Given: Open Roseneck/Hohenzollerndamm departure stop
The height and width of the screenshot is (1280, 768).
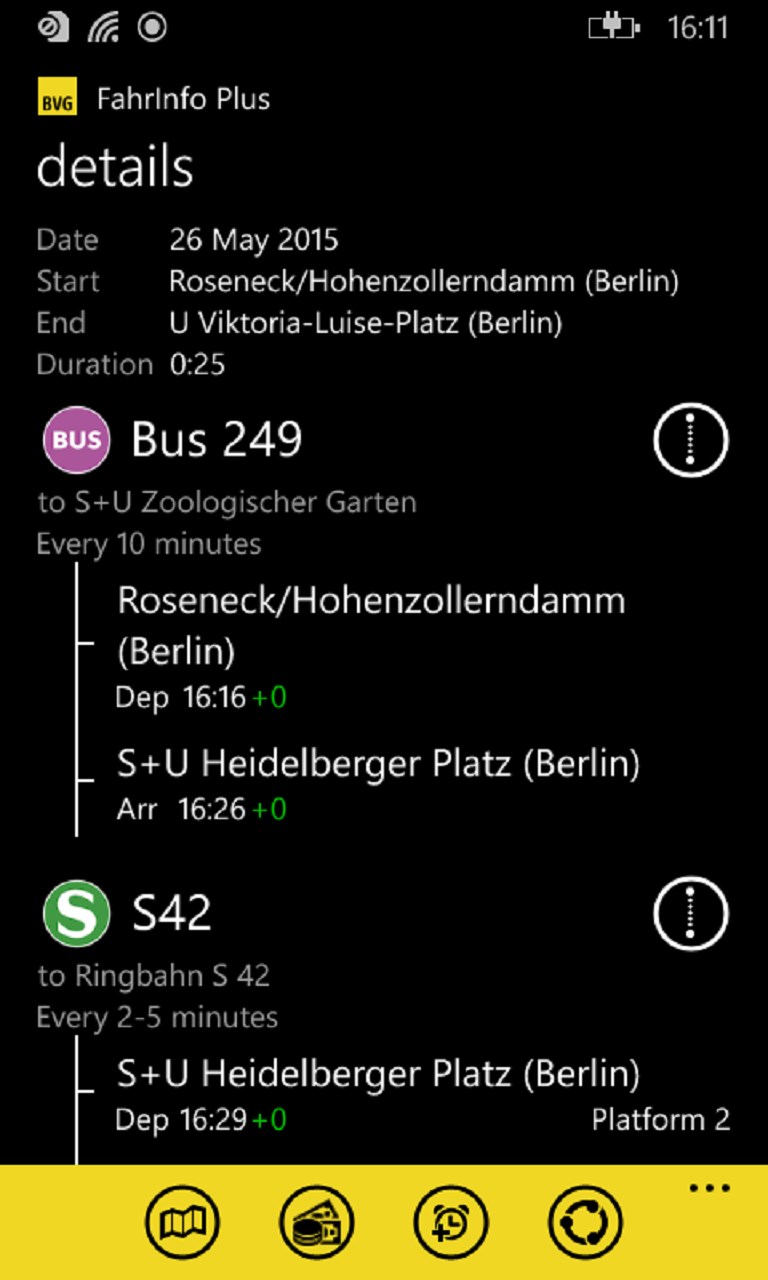Looking at the screenshot, I should click(370, 626).
